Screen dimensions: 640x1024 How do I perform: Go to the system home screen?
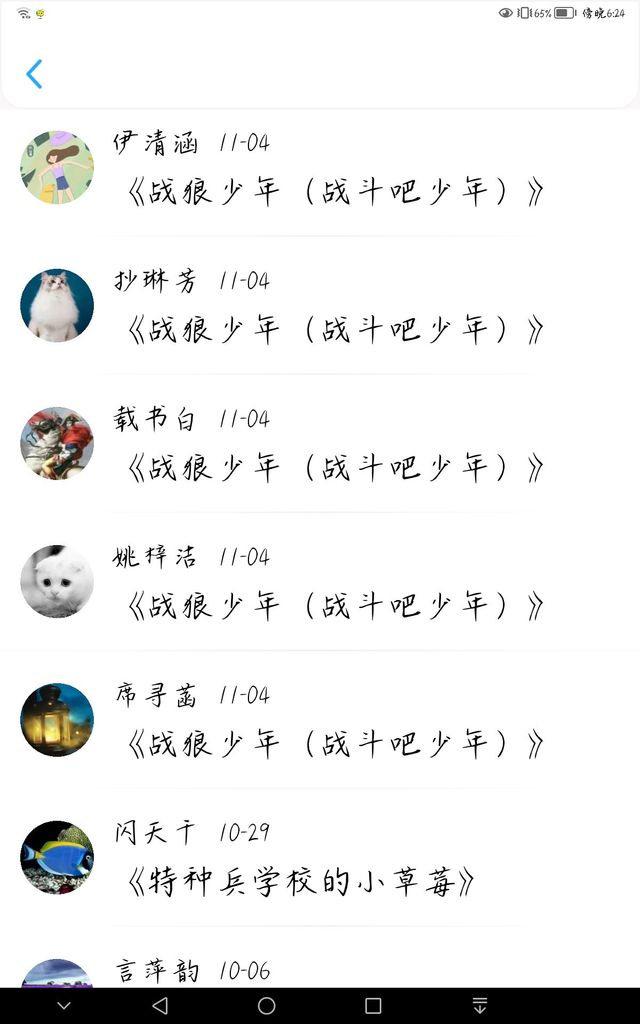[x=266, y=1006]
